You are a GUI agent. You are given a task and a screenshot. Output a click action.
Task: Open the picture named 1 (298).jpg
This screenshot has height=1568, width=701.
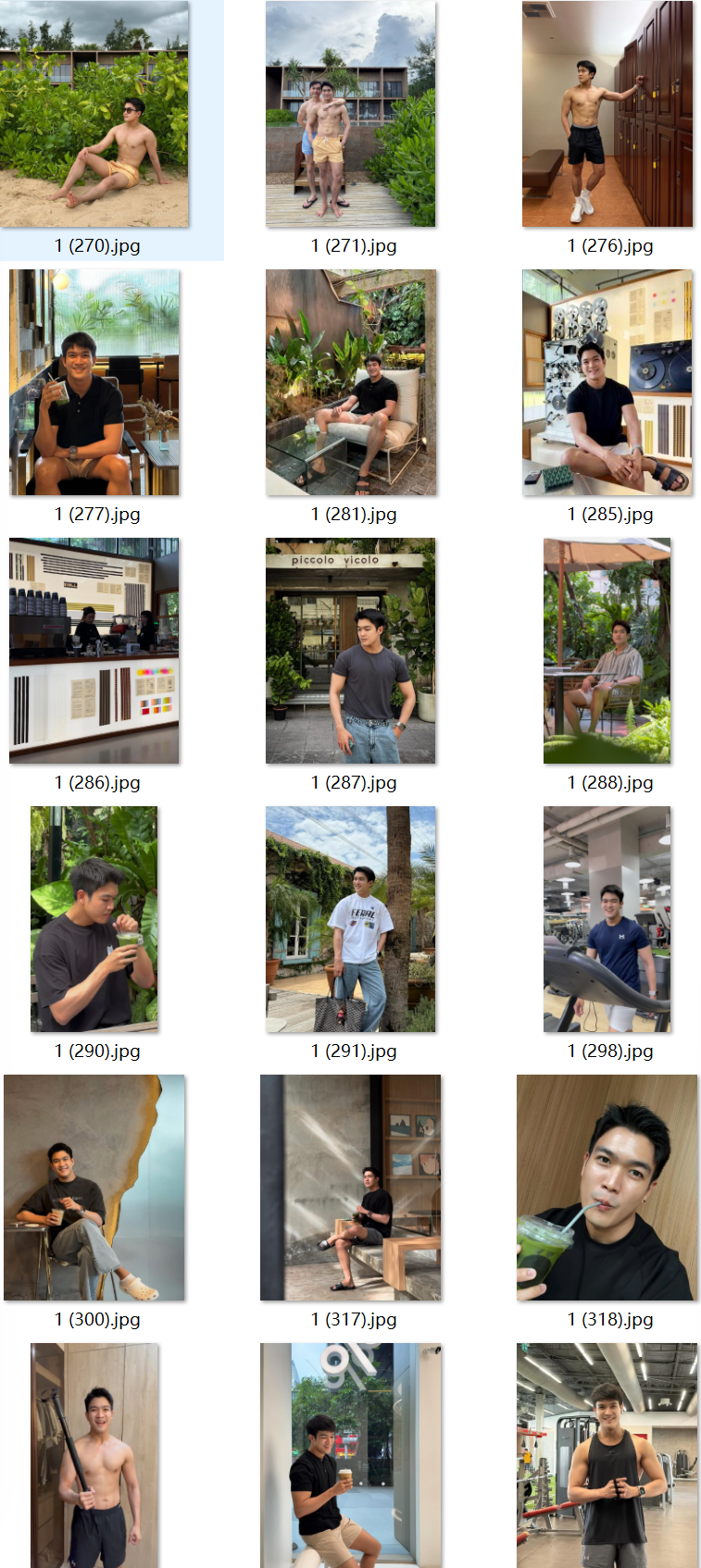(x=607, y=919)
